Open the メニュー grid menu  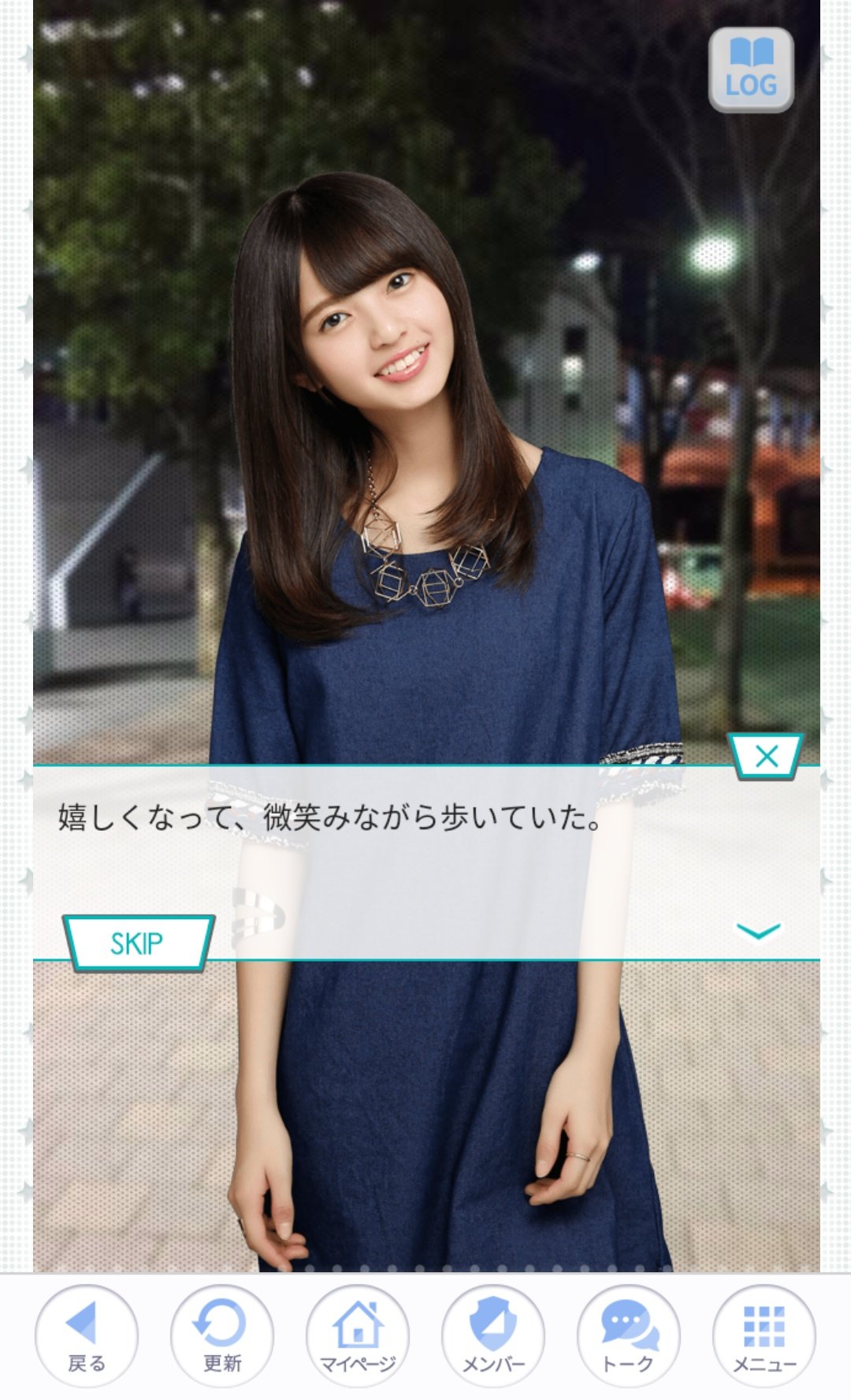pyautogui.click(x=764, y=1336)
